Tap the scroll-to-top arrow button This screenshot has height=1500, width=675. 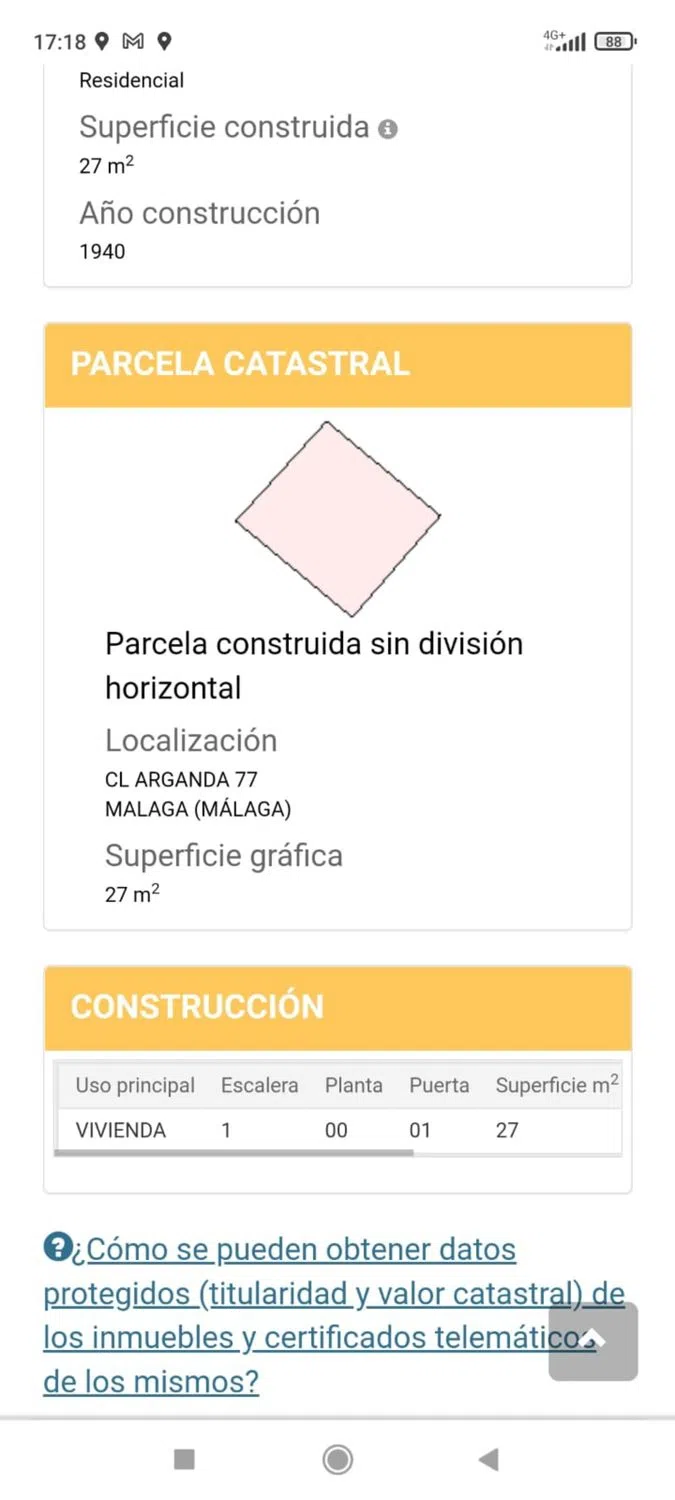[x=593, y=1341]
